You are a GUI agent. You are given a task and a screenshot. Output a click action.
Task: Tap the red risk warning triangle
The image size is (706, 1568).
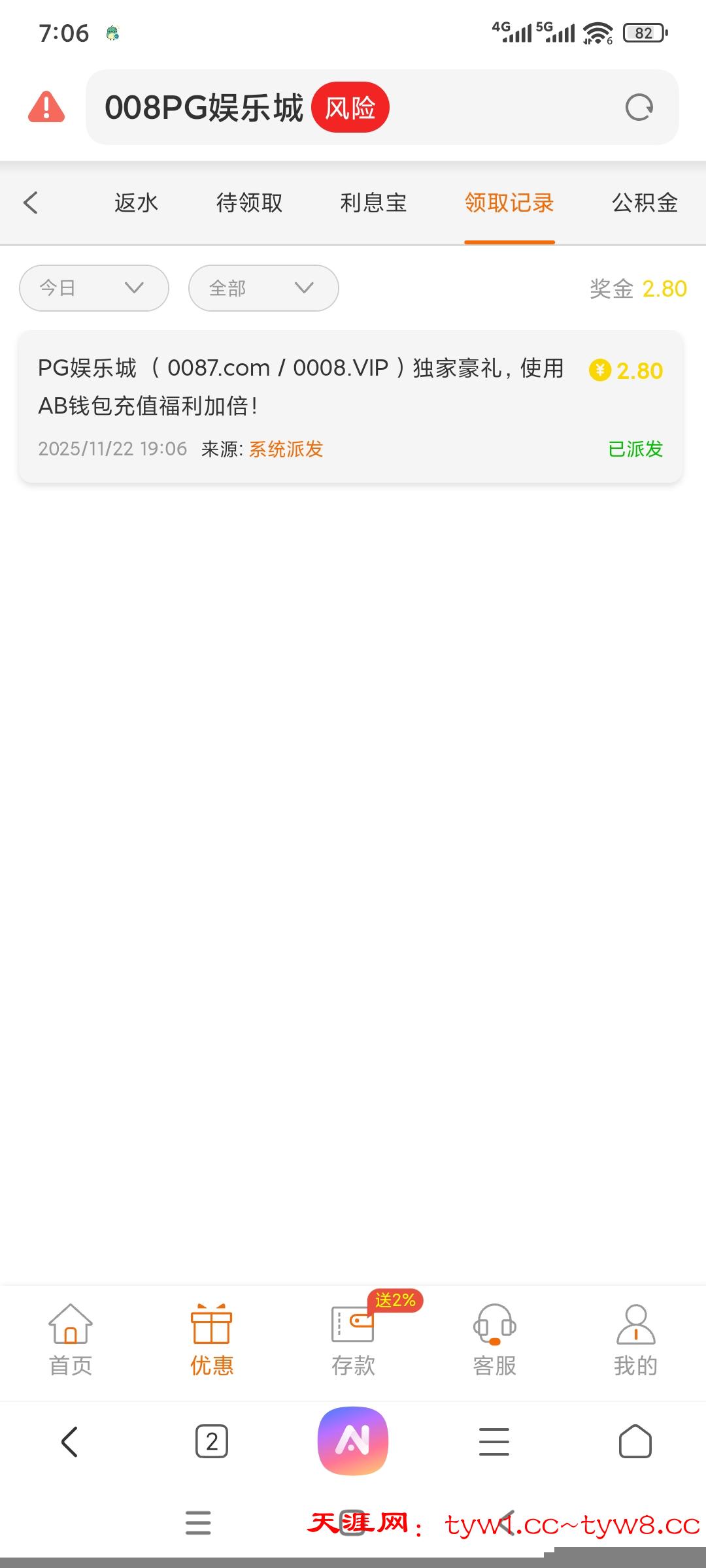(46, 108)
